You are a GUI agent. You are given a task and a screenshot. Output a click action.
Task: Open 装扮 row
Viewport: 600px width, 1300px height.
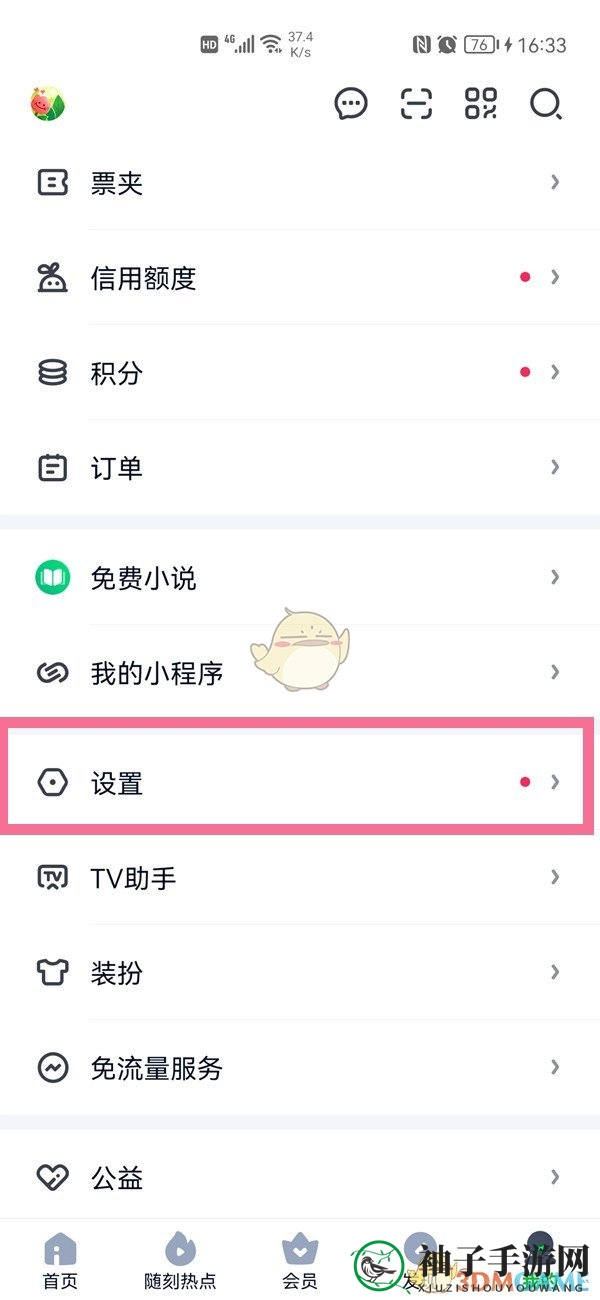click(x=300, y=973)
